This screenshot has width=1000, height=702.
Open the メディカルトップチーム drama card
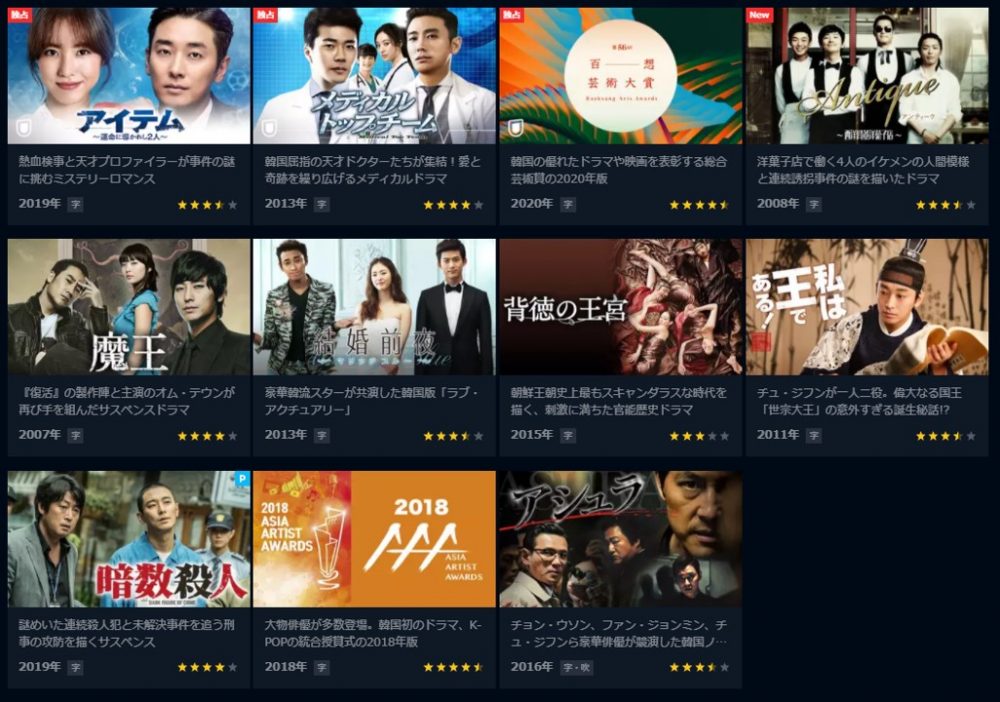[x=374, y=76]
